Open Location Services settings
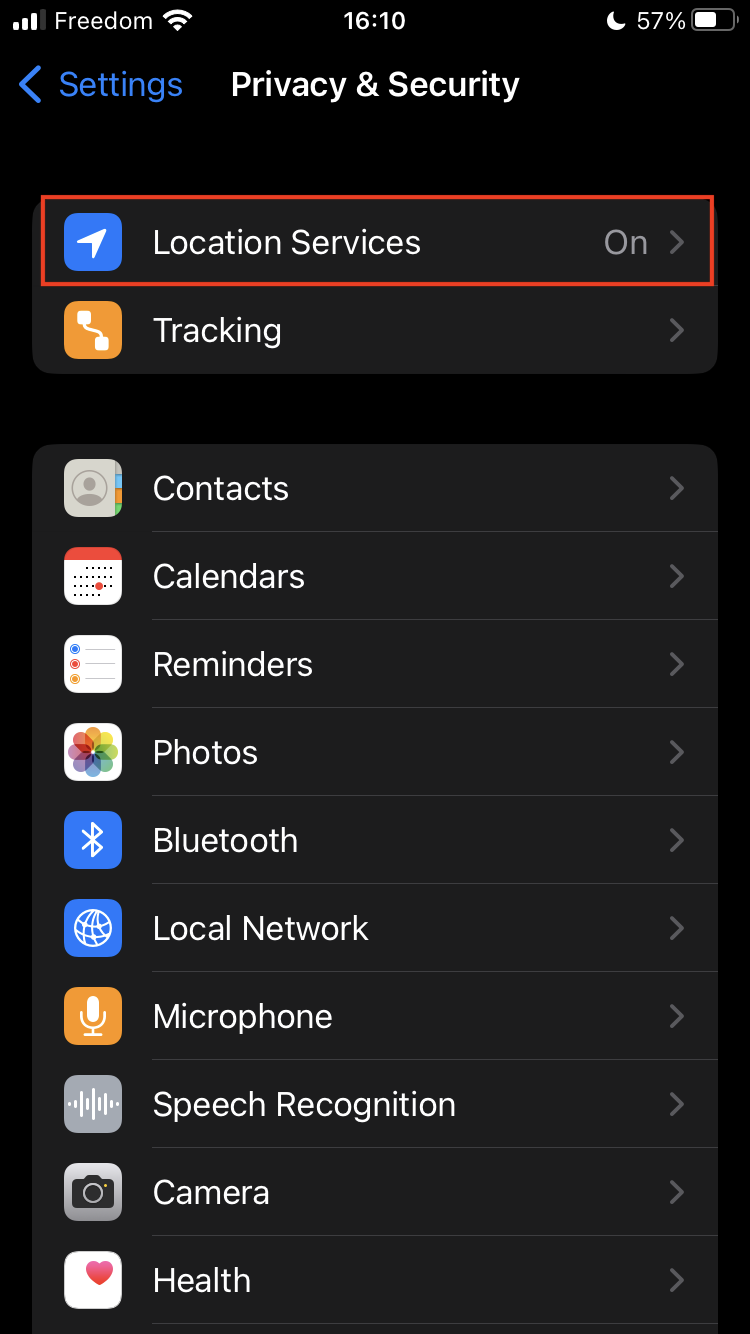 click(375, 243)
